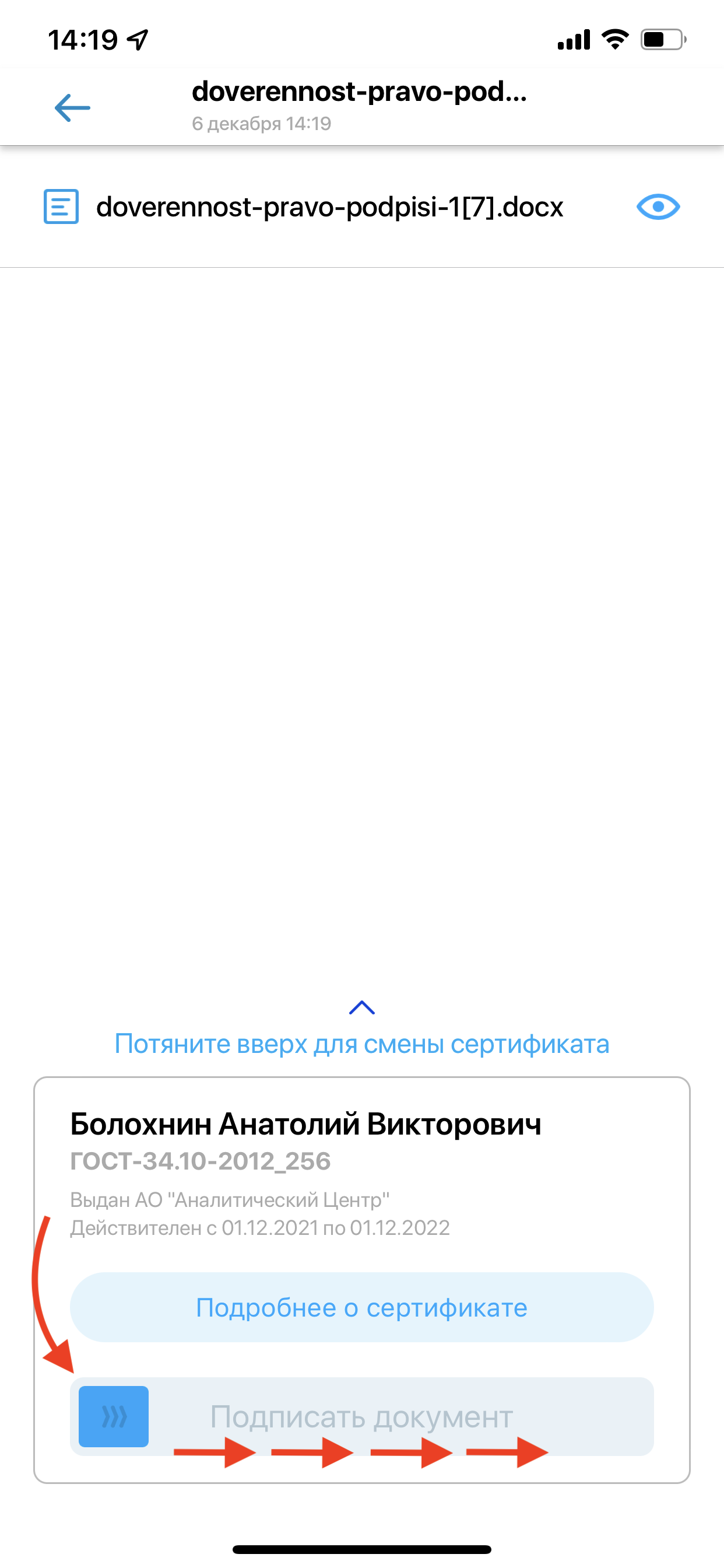The height and width of the screenshot is (1568, 724).
Task: Open doverennost-pravo-podpisi-1[7].docx file row
Action: [x=362, y=207]
